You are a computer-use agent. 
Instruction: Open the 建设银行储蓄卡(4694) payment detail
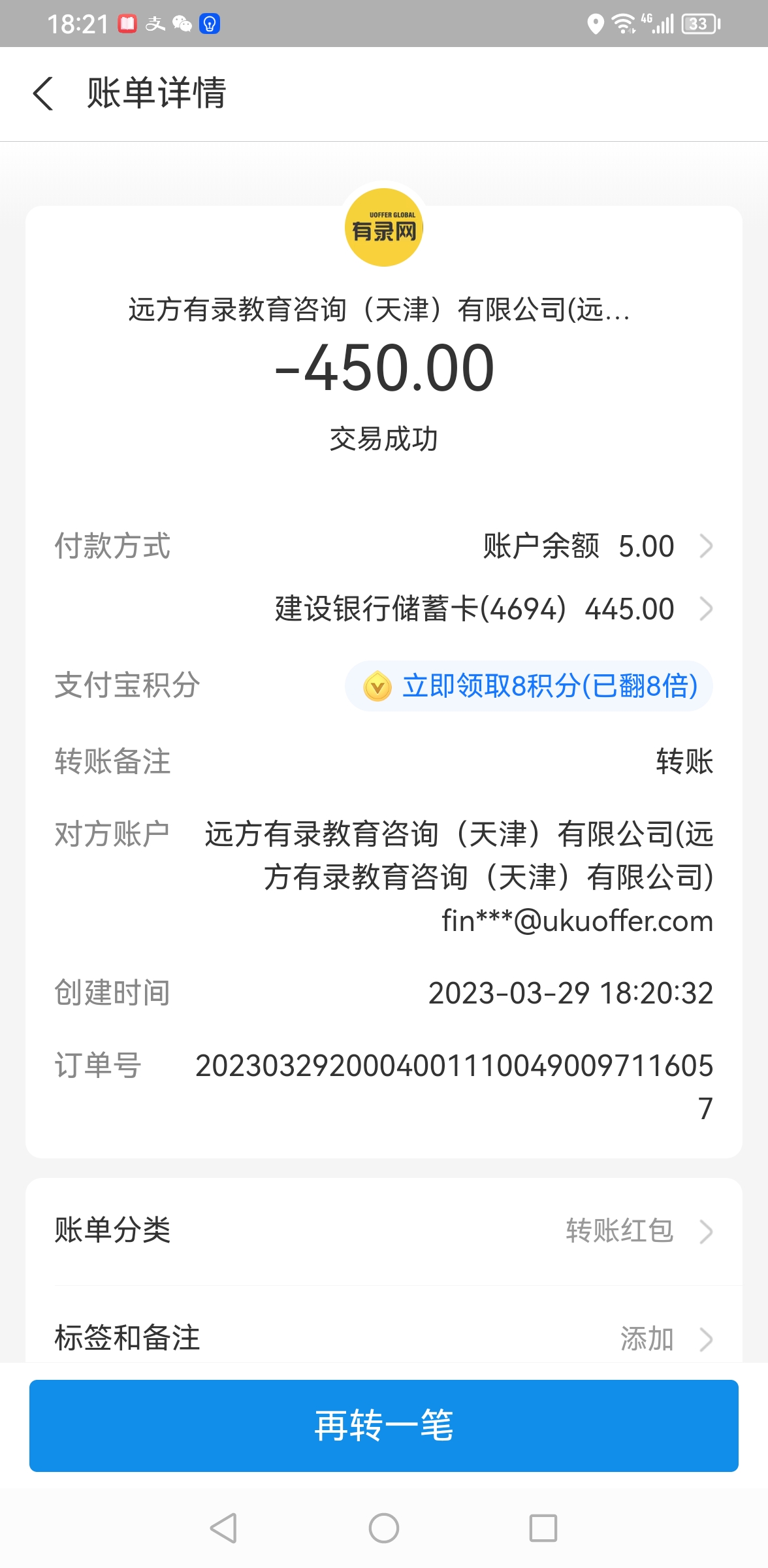493,609
